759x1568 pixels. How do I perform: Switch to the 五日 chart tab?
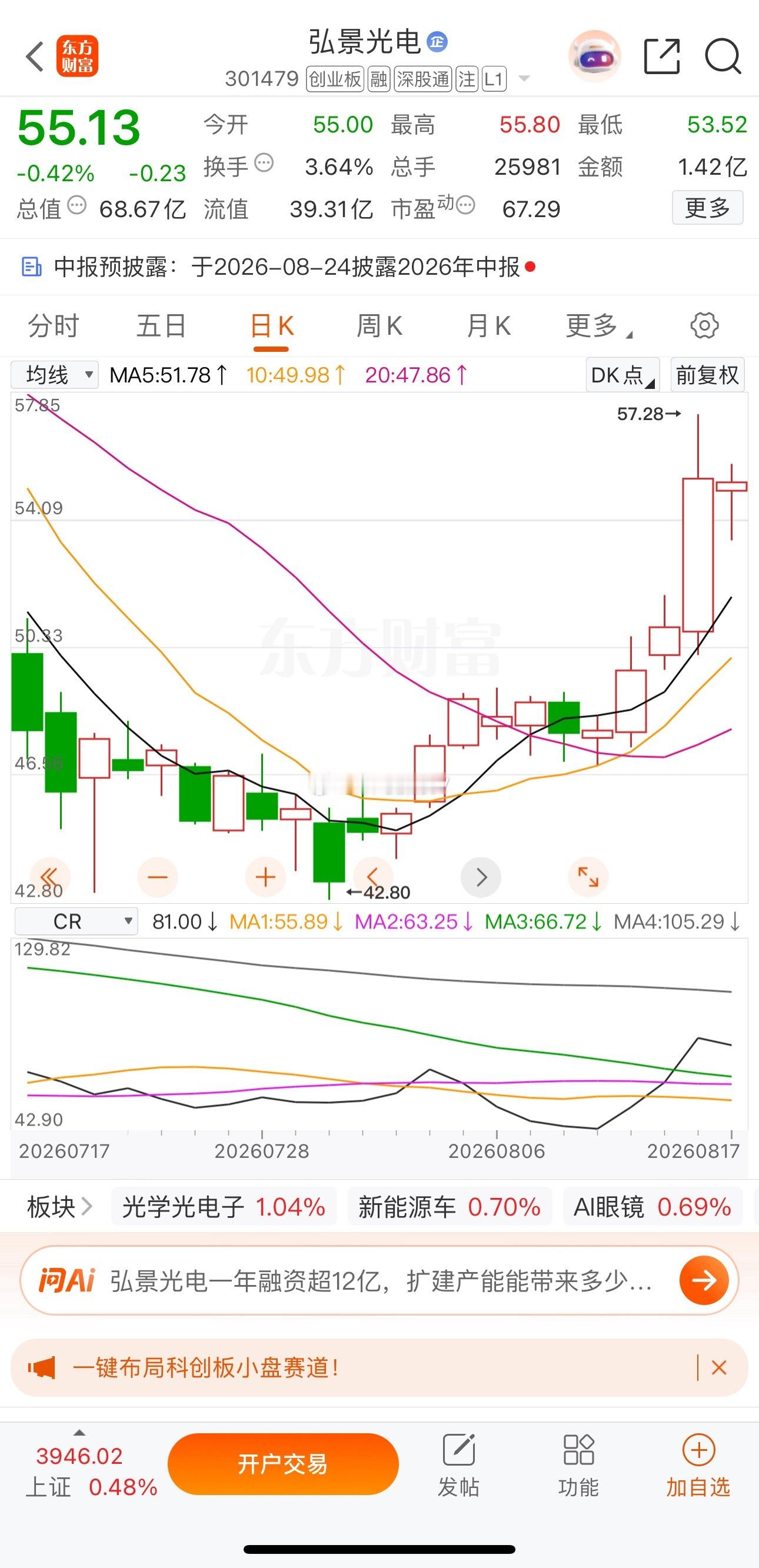[x=161, y=325]
